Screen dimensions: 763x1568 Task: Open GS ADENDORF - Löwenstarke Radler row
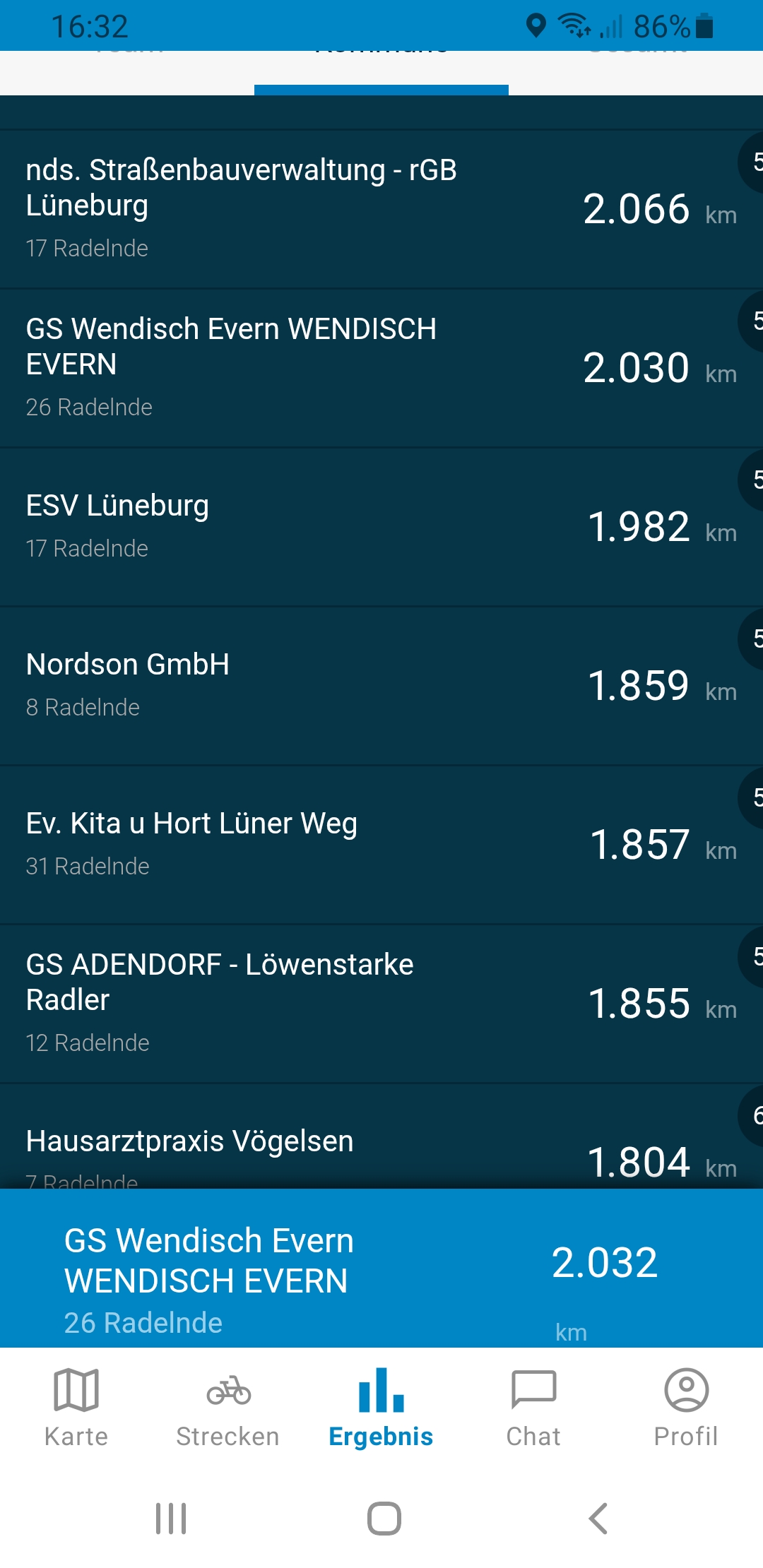381,1004
